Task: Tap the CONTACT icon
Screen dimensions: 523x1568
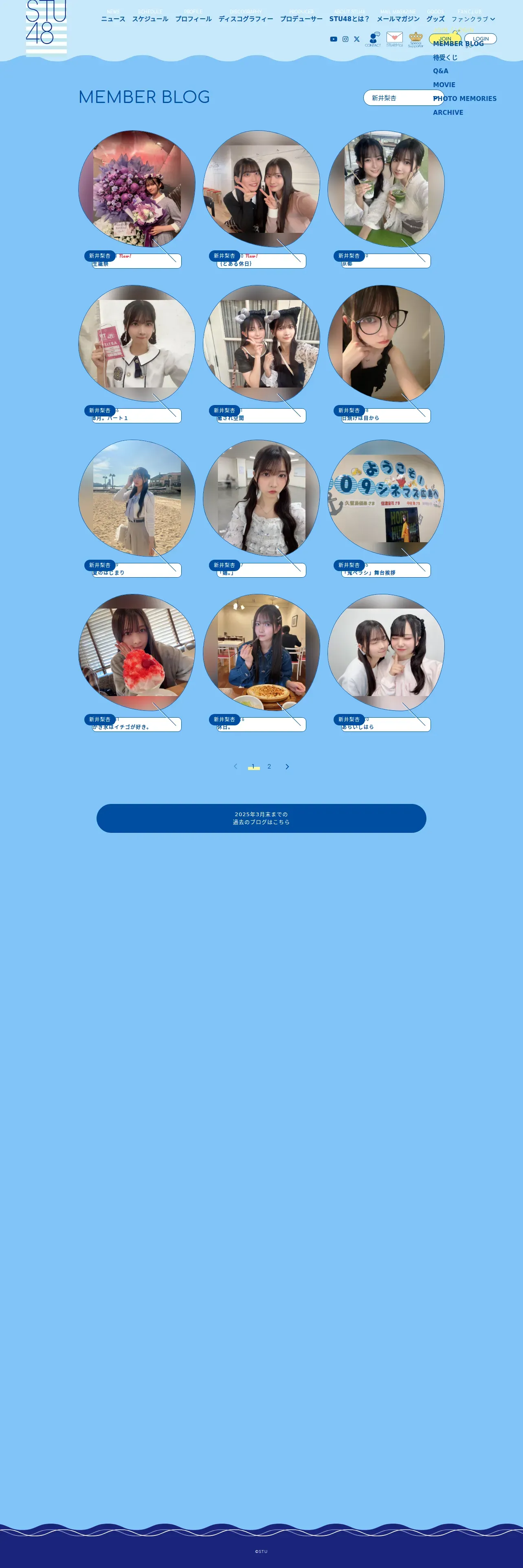Action: [373, 39]
